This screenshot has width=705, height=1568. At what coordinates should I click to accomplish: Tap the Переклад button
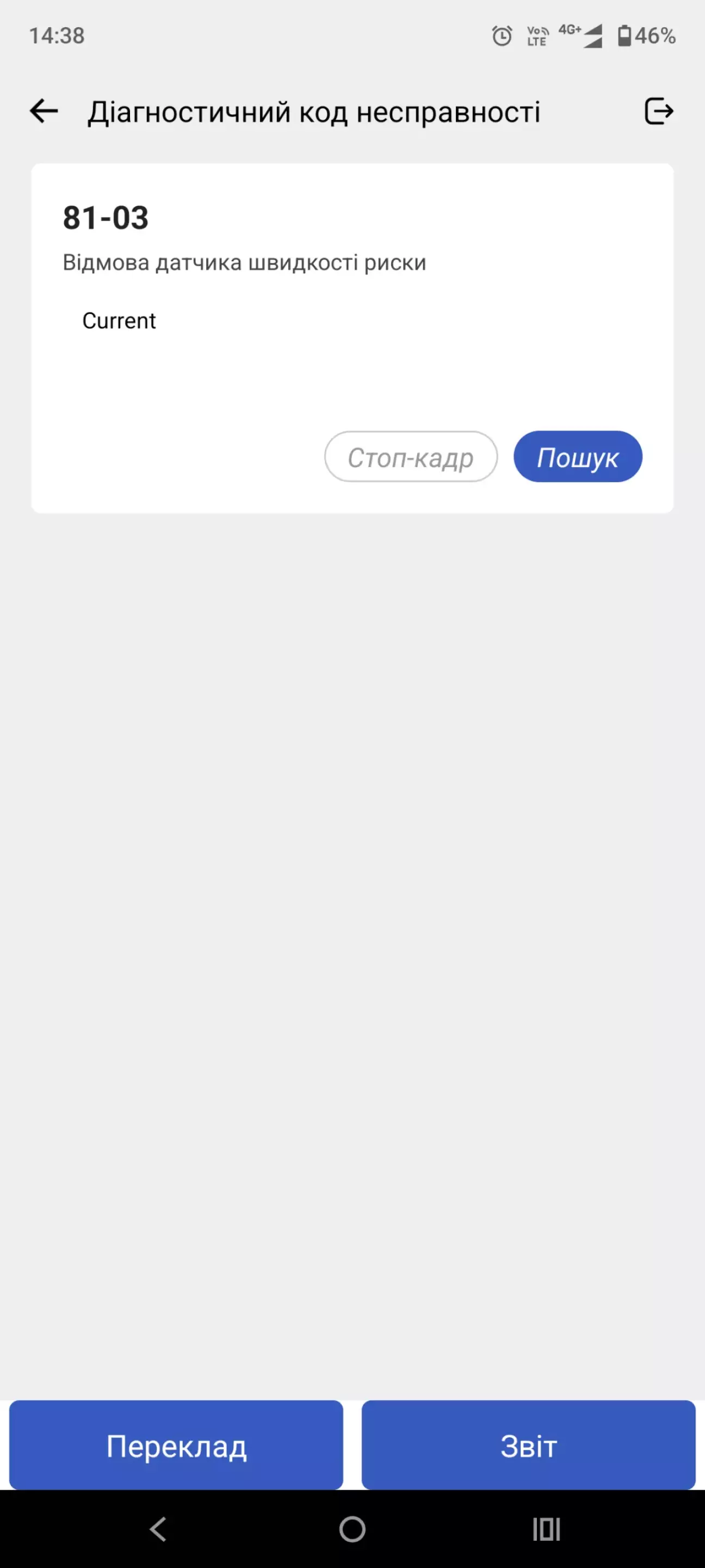click(x=176, y=1446)
